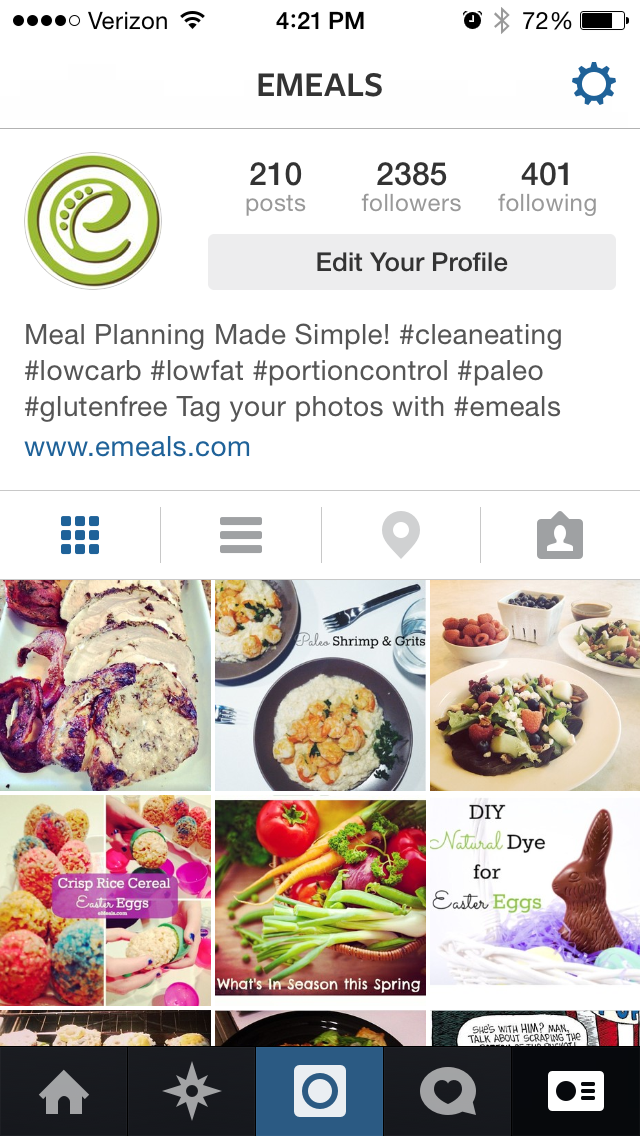The height and width of the screenshot is (1136, 640).
Task: Open the activity heart tab
Action: tap(448, 1091)
